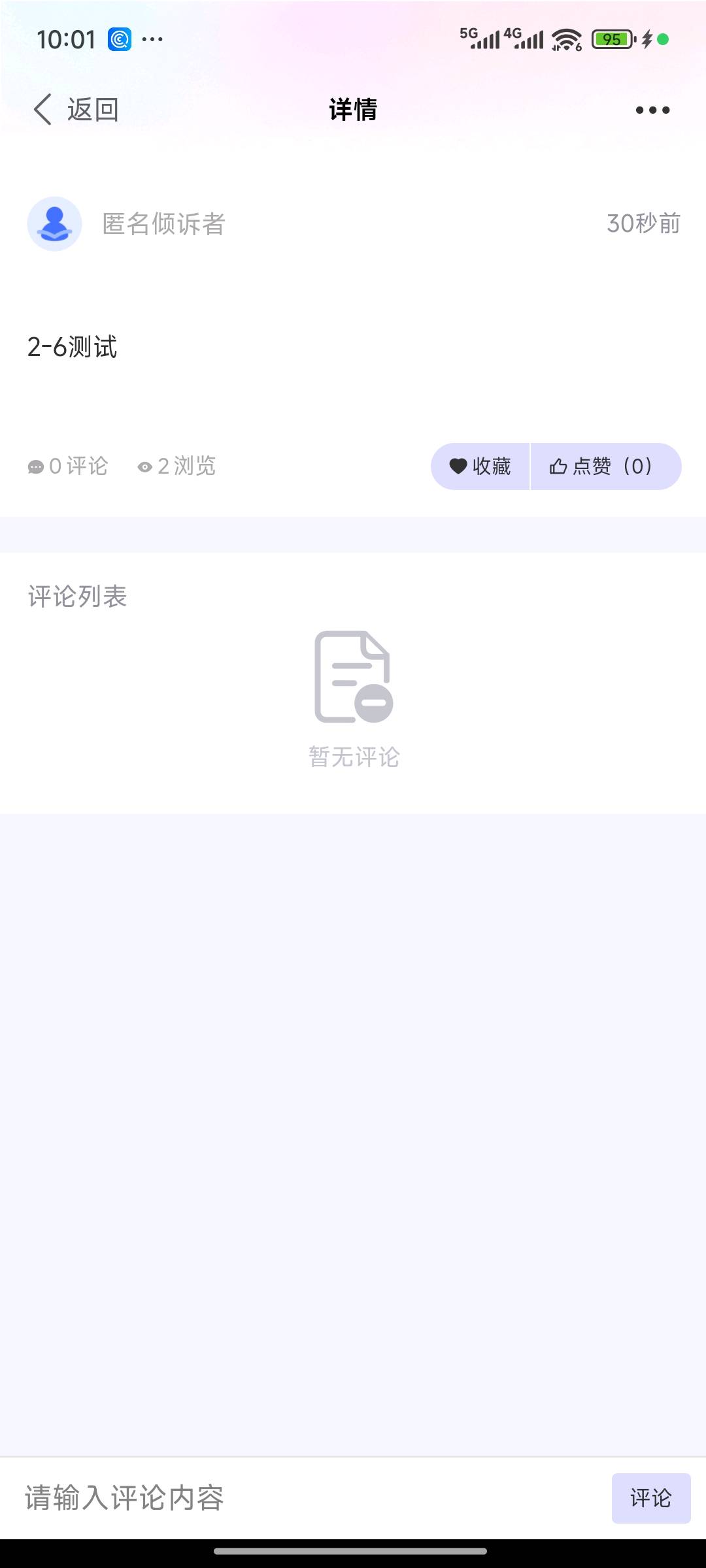Select the 详情 title tab
This screenshot has height=1568, width=706.
[x=353, y=108]
